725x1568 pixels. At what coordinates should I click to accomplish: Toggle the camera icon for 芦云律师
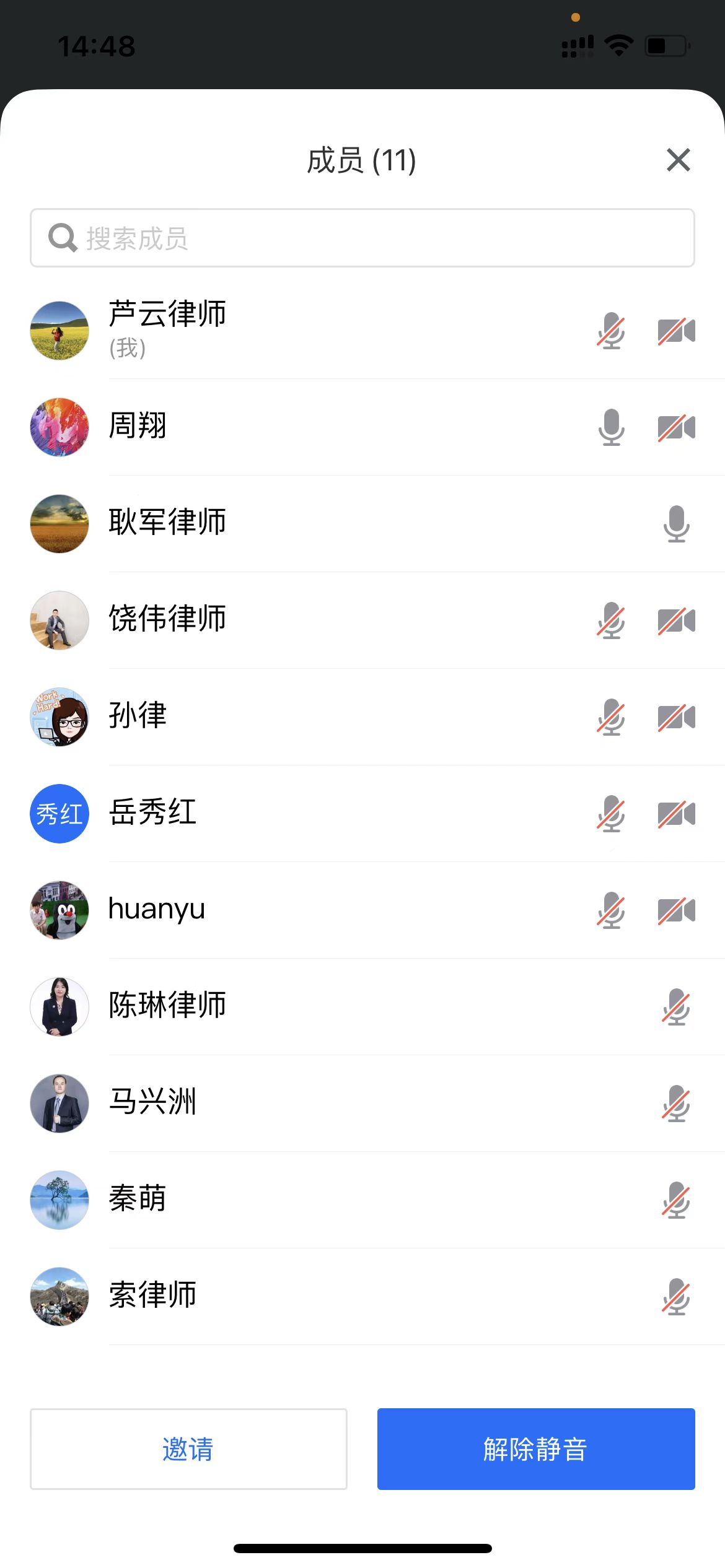pyautogui.click(x=676, y=331)
